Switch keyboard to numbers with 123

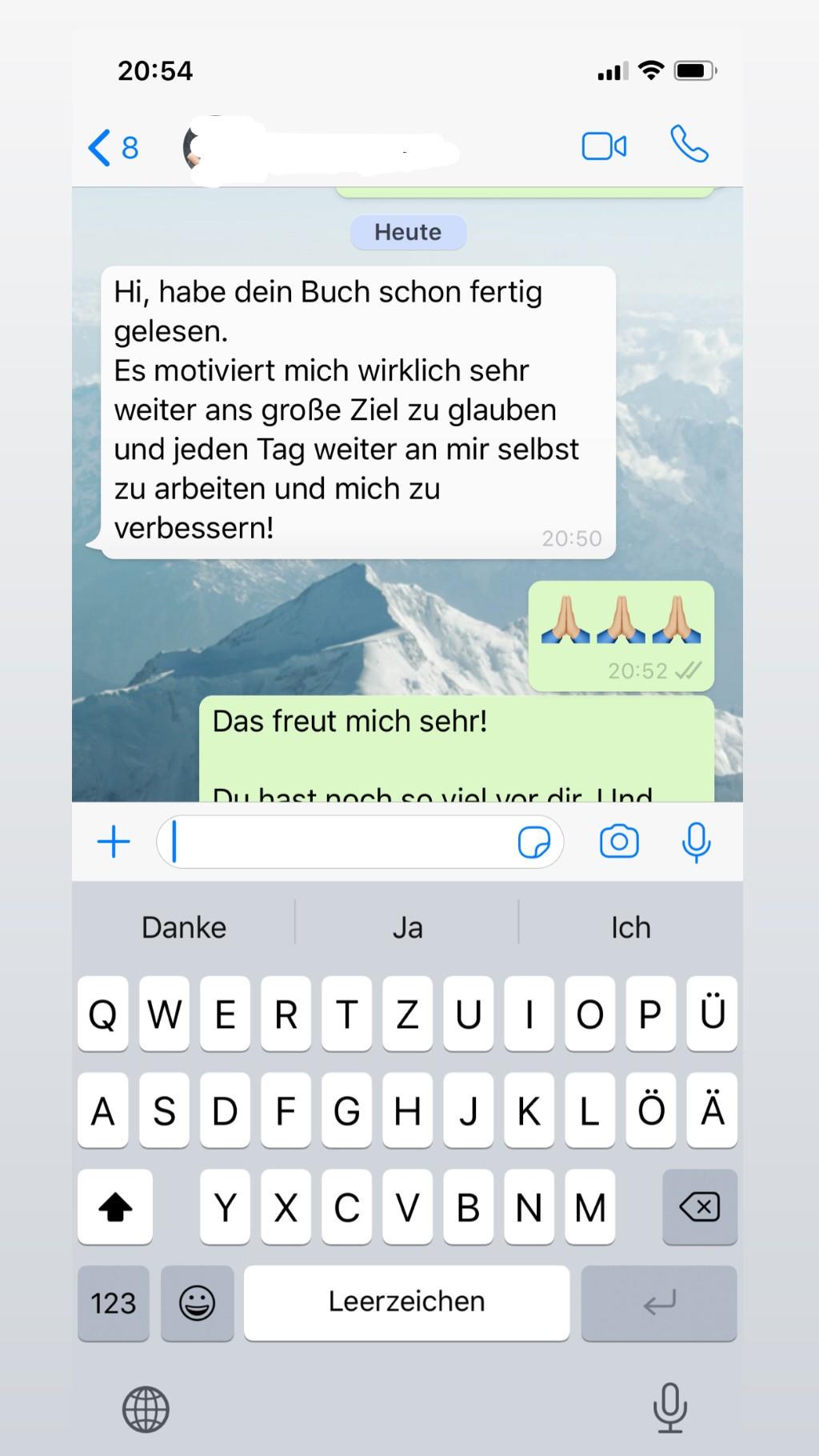coord(114,1302)
